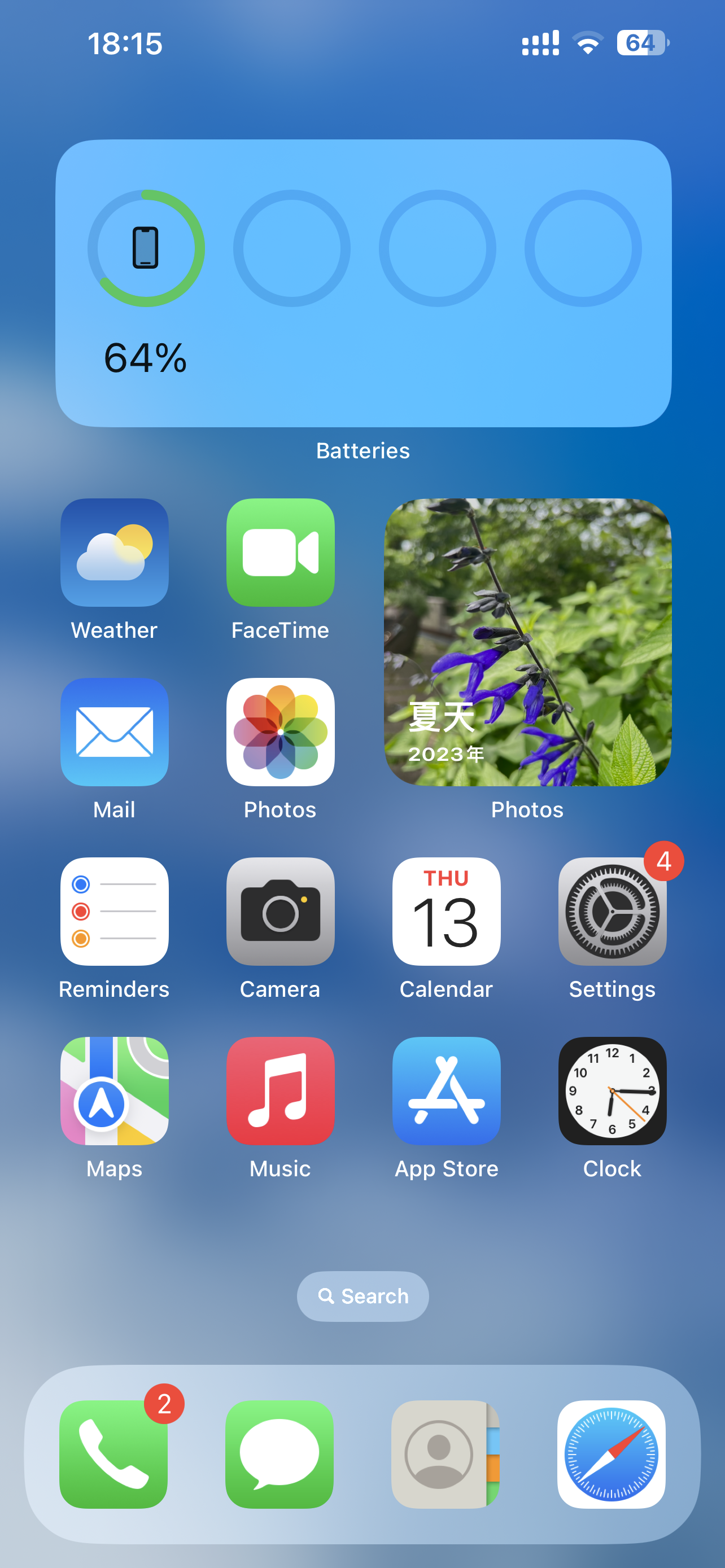Tap the Search pill above the dock
Screen dimensions: 725x1568
pos(363,1296)
